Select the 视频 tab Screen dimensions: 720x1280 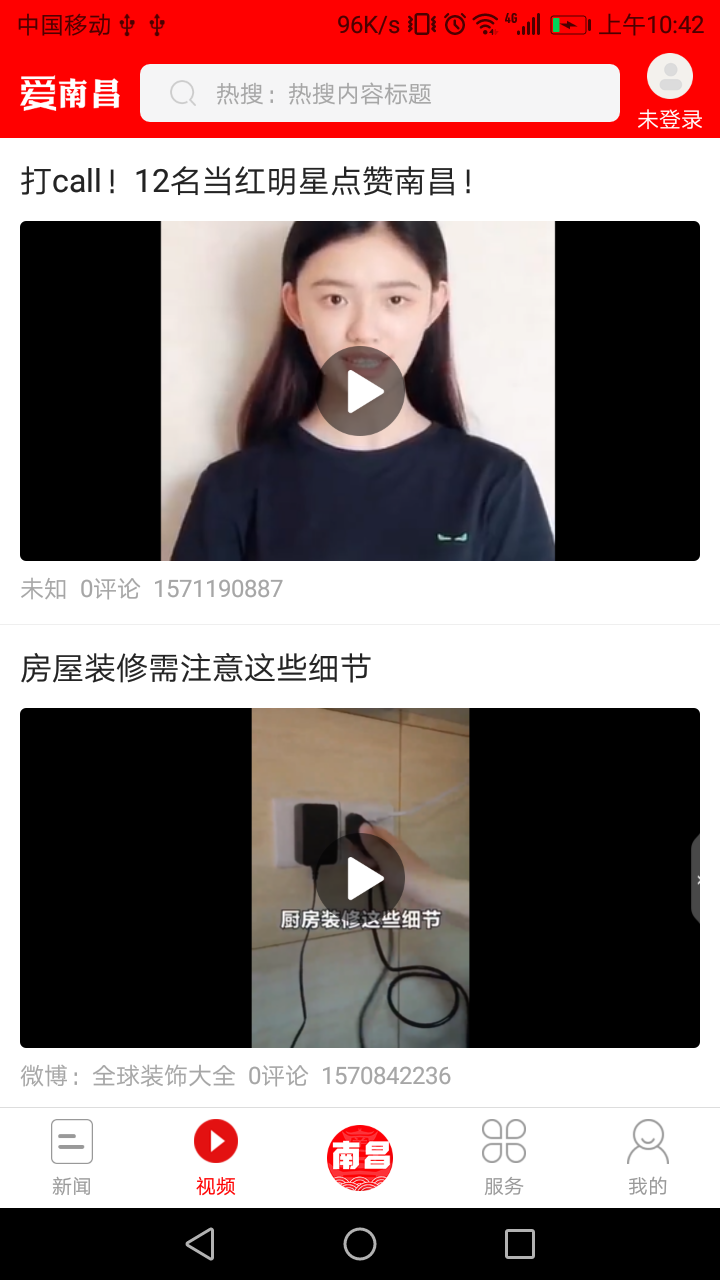(x=216, y=1158)
